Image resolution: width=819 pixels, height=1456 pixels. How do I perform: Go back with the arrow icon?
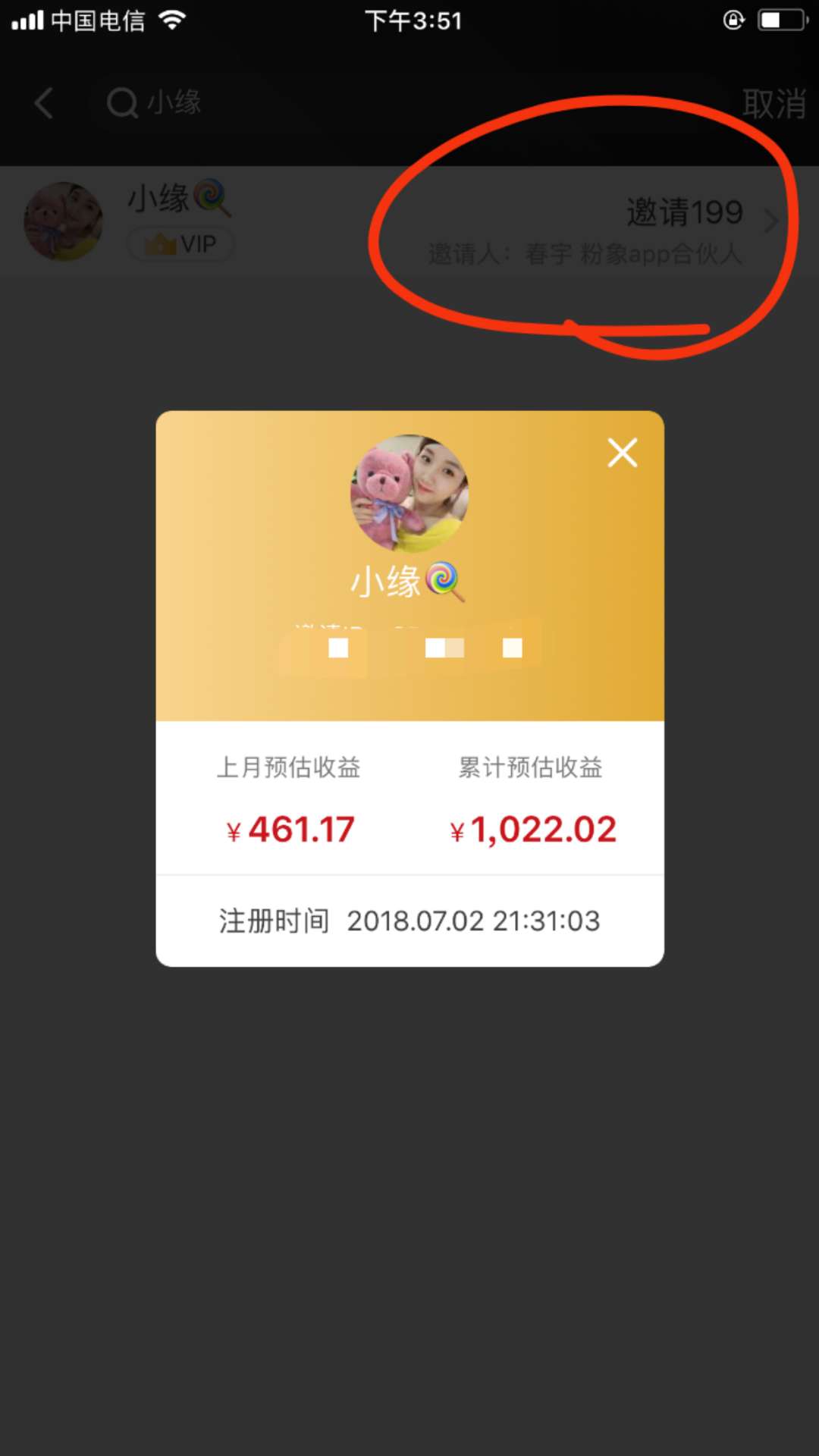coord(44,103)
